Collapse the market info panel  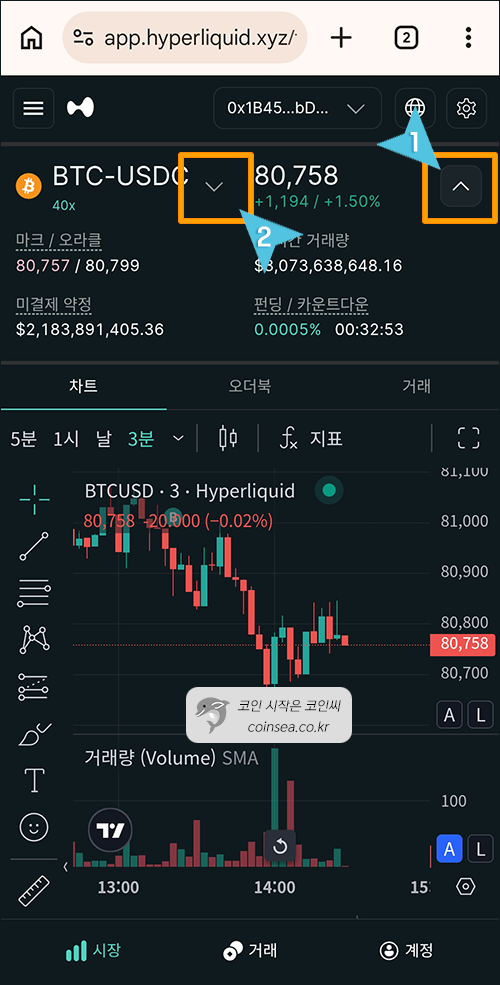(x=461, y=186)
